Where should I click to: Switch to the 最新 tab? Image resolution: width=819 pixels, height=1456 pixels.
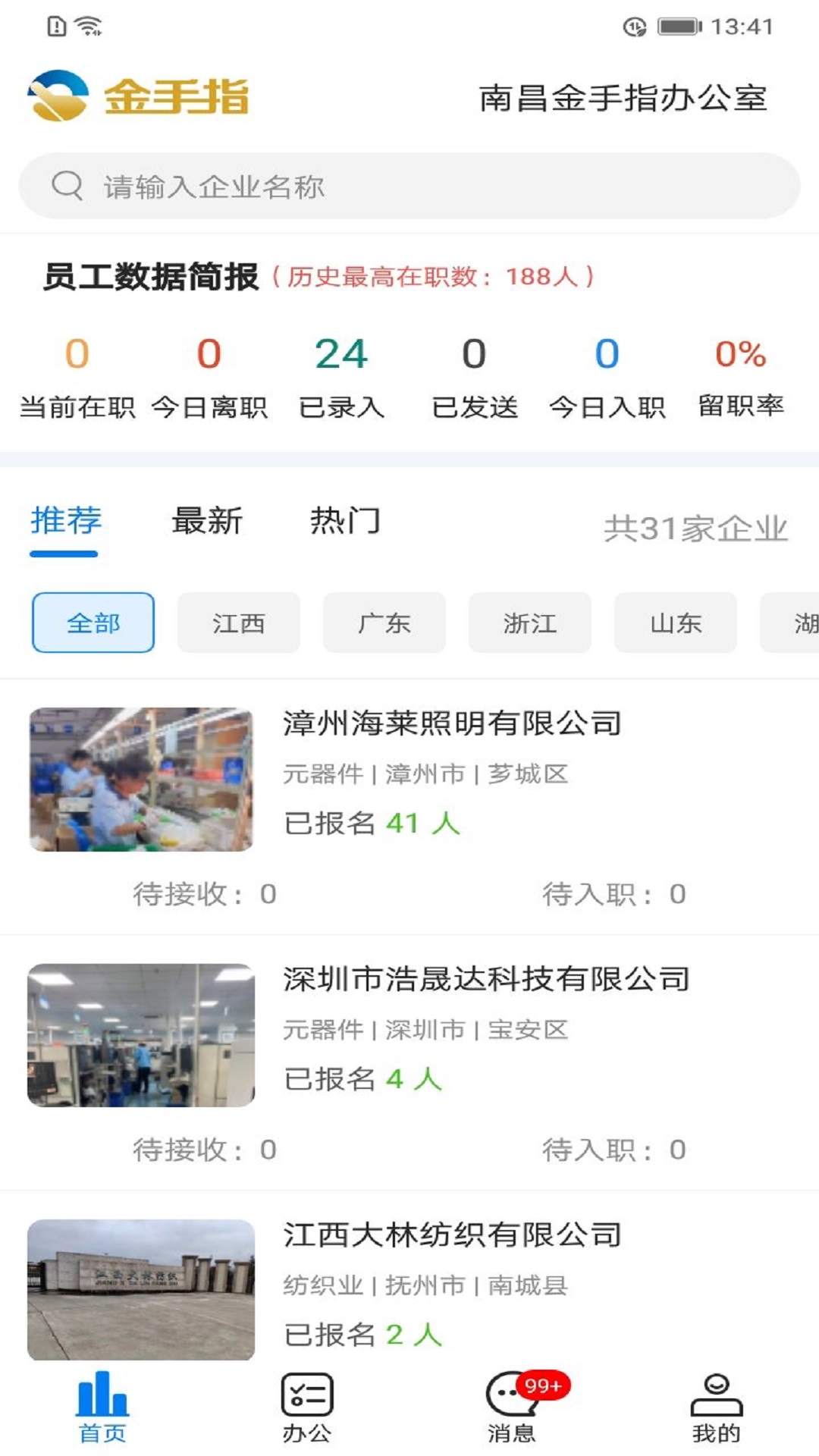pos(207,522)
